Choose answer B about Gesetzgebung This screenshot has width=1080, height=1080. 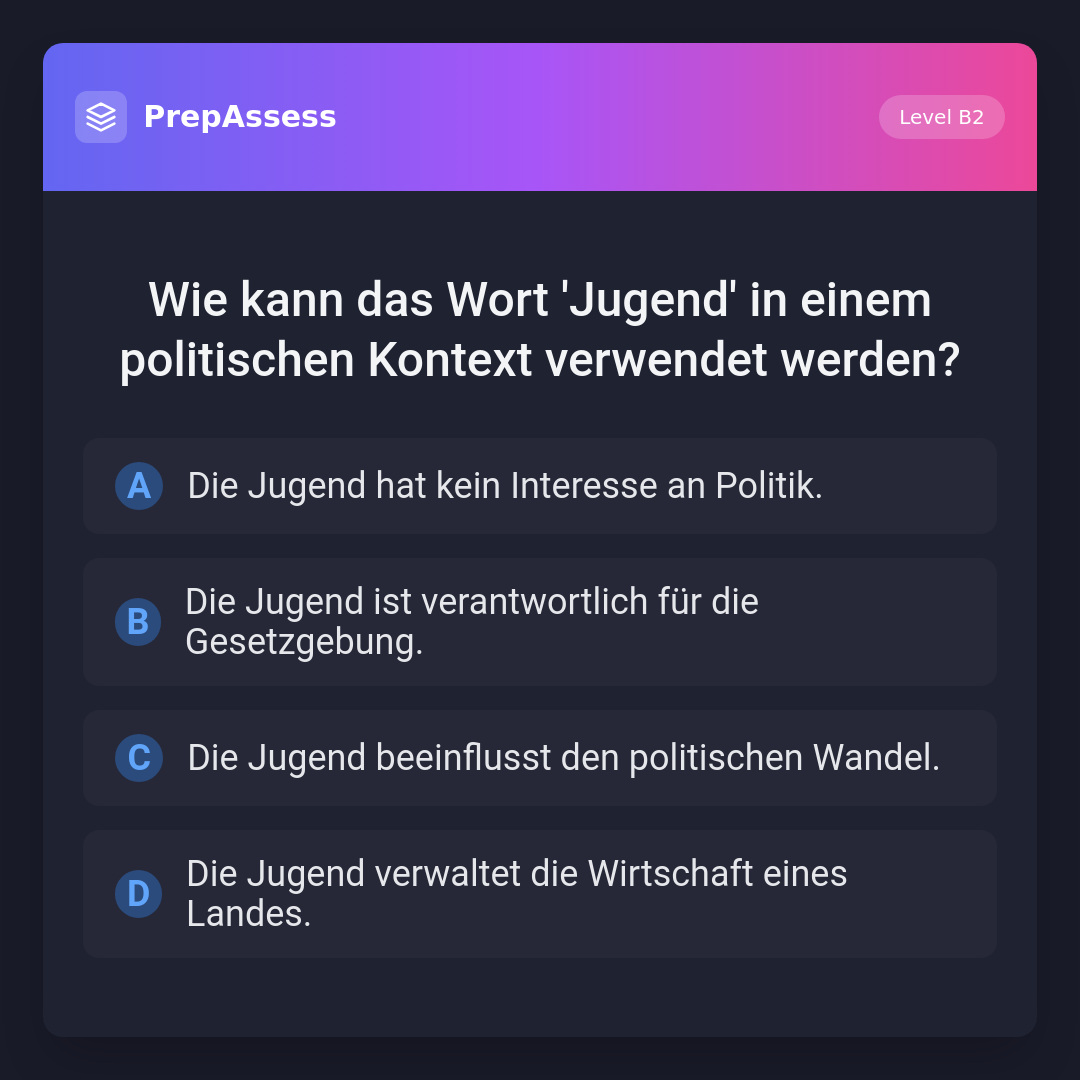(540, 622)
